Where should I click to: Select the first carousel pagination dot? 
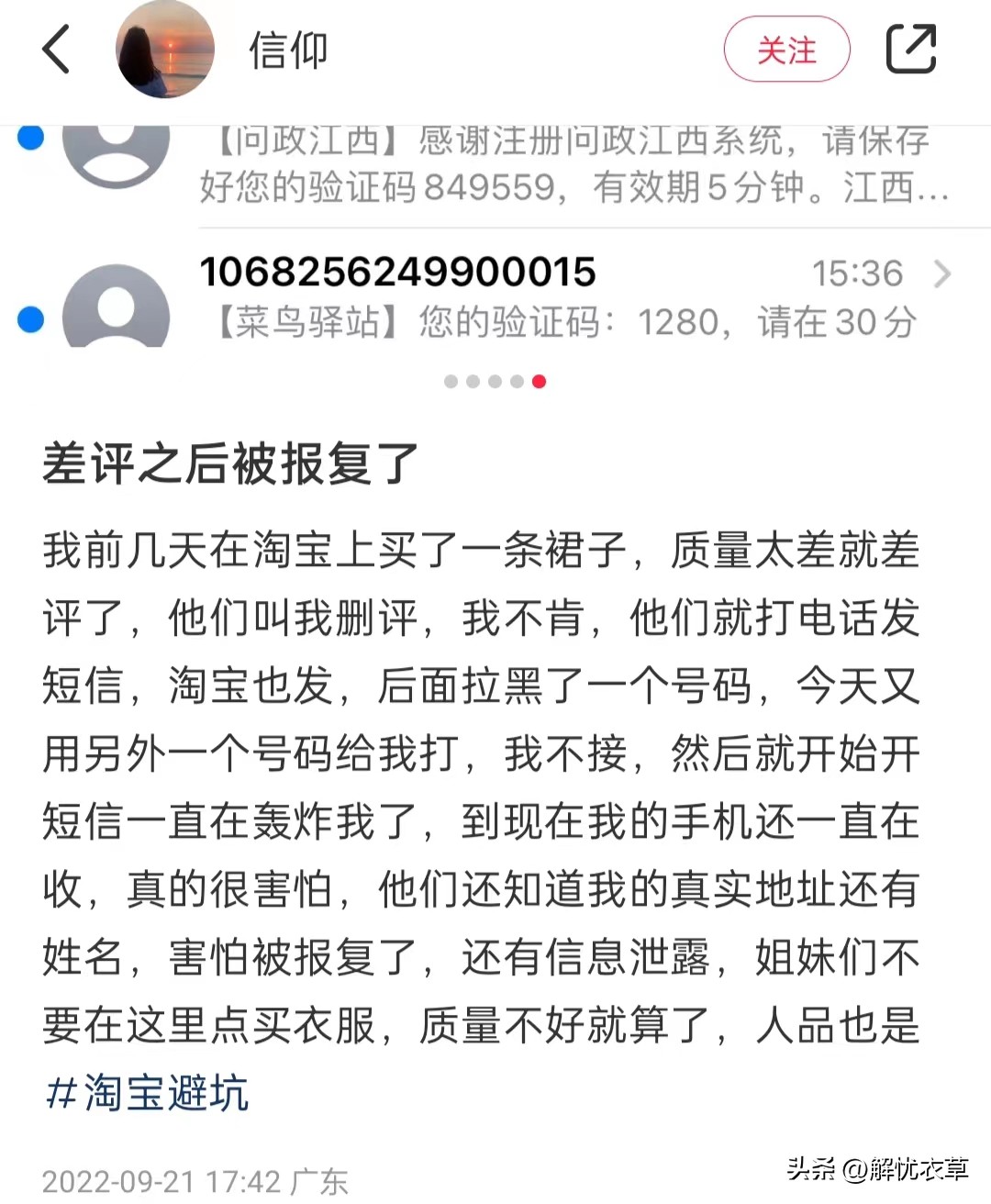[x=449, y=381]
